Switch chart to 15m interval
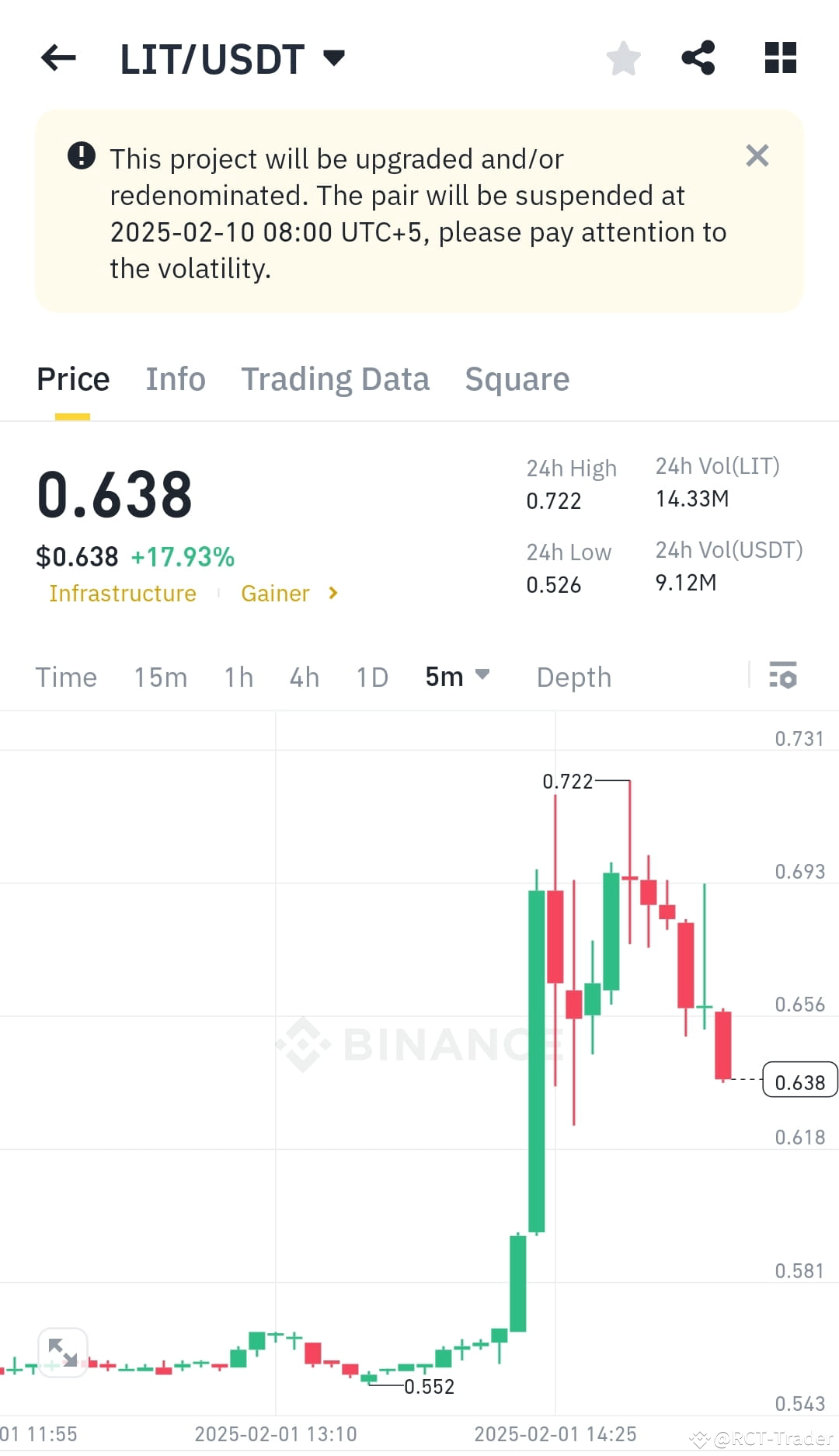 160,677
